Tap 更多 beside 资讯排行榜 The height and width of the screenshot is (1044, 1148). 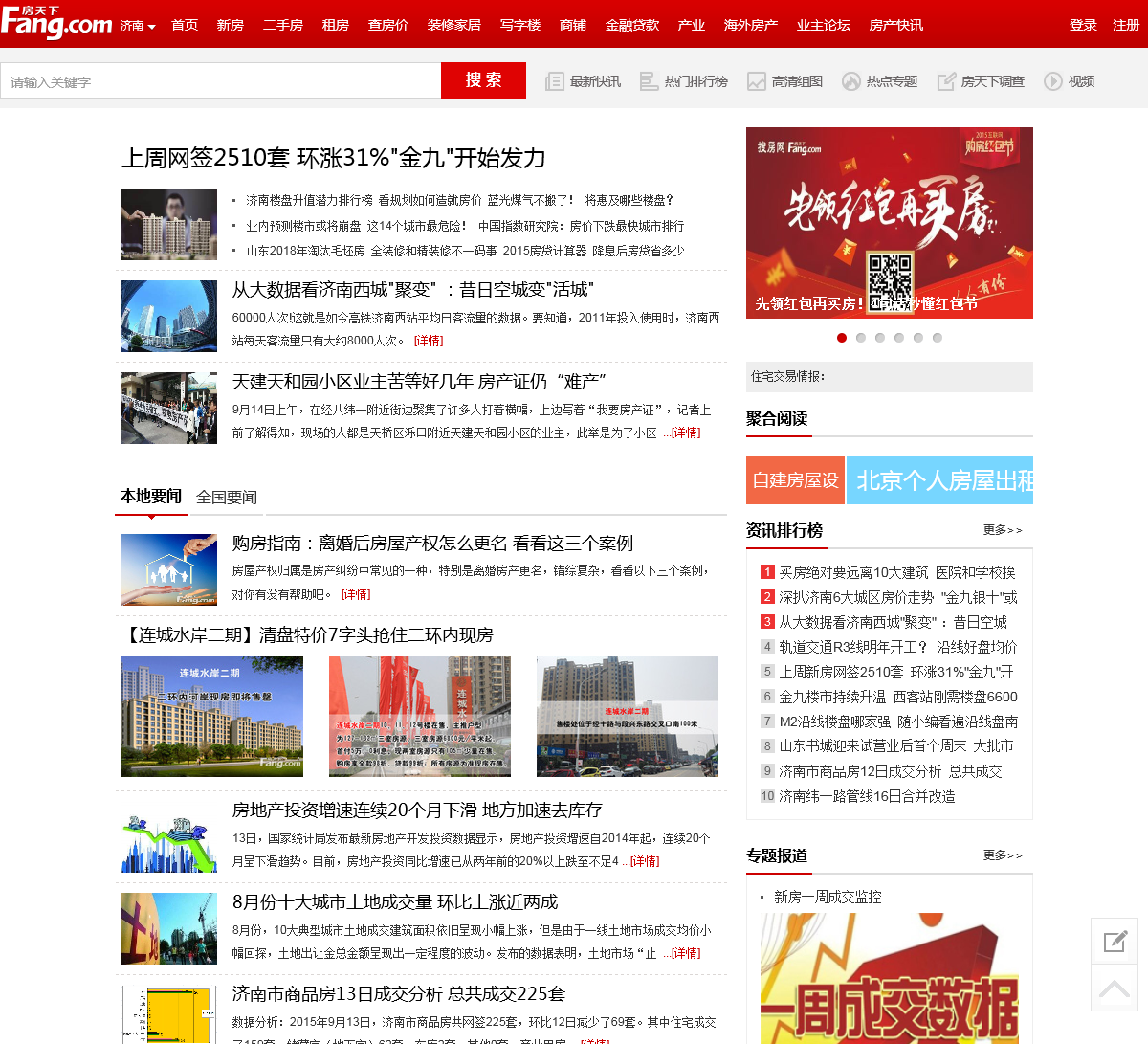point(1002,530)
